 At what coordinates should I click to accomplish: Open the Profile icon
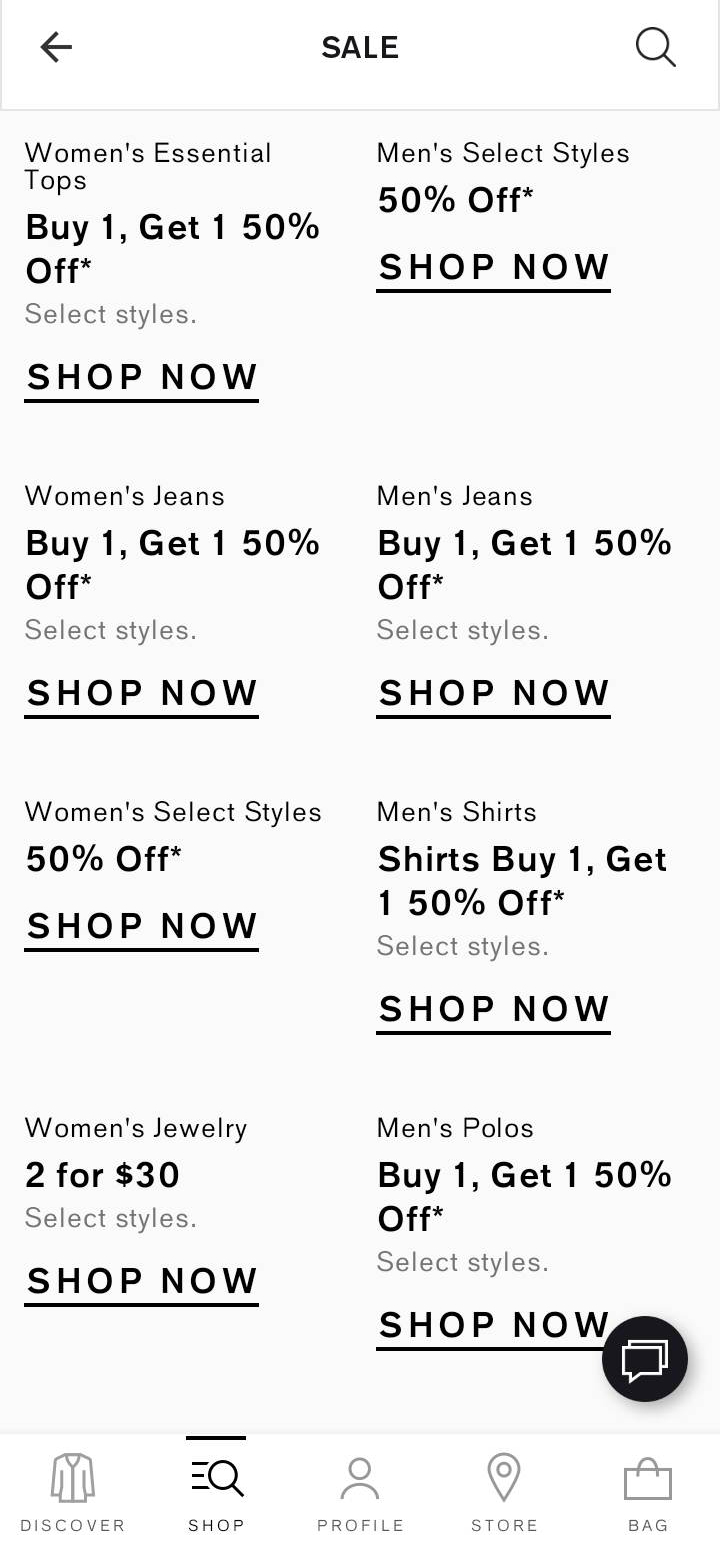click(x=360, y=1476)
